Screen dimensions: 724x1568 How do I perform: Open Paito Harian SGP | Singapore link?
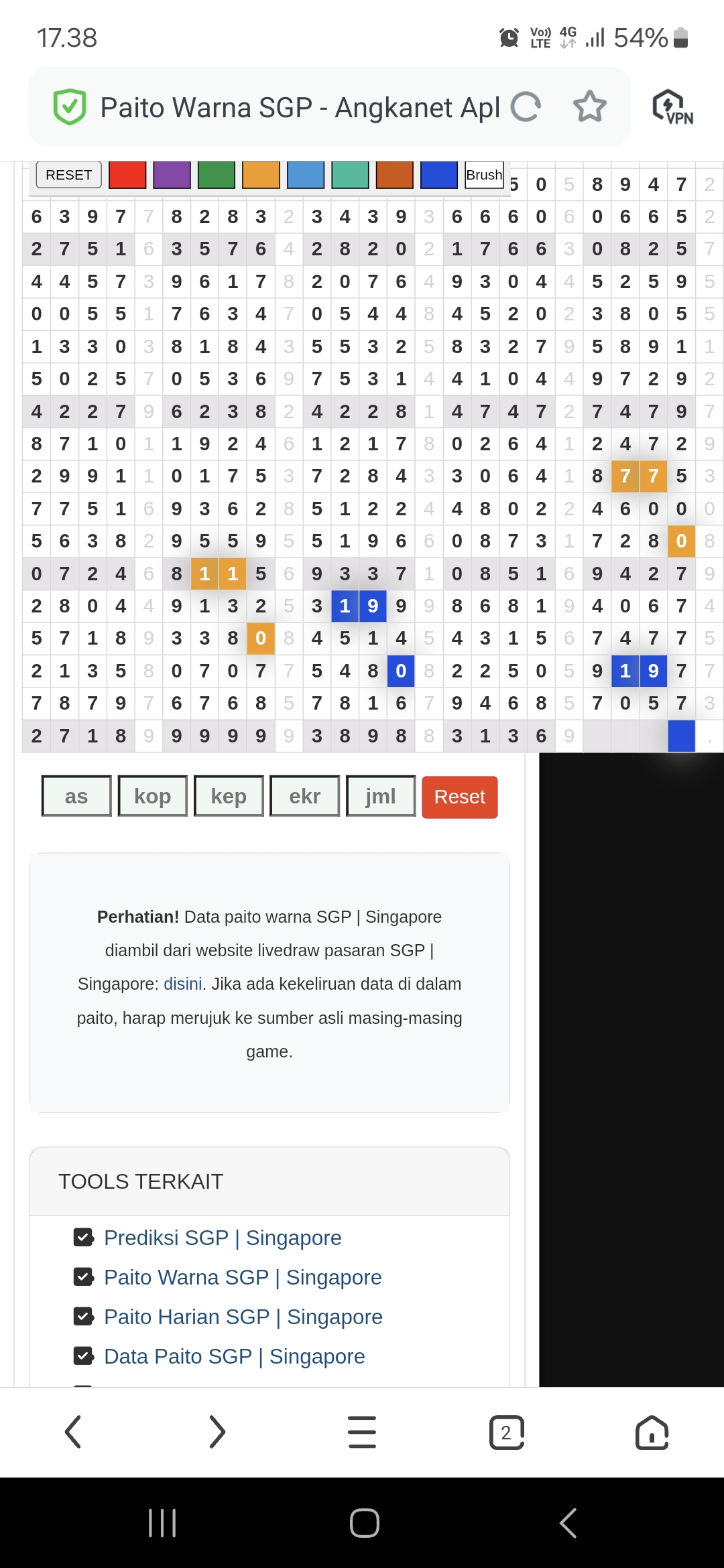coord(243,1317)
